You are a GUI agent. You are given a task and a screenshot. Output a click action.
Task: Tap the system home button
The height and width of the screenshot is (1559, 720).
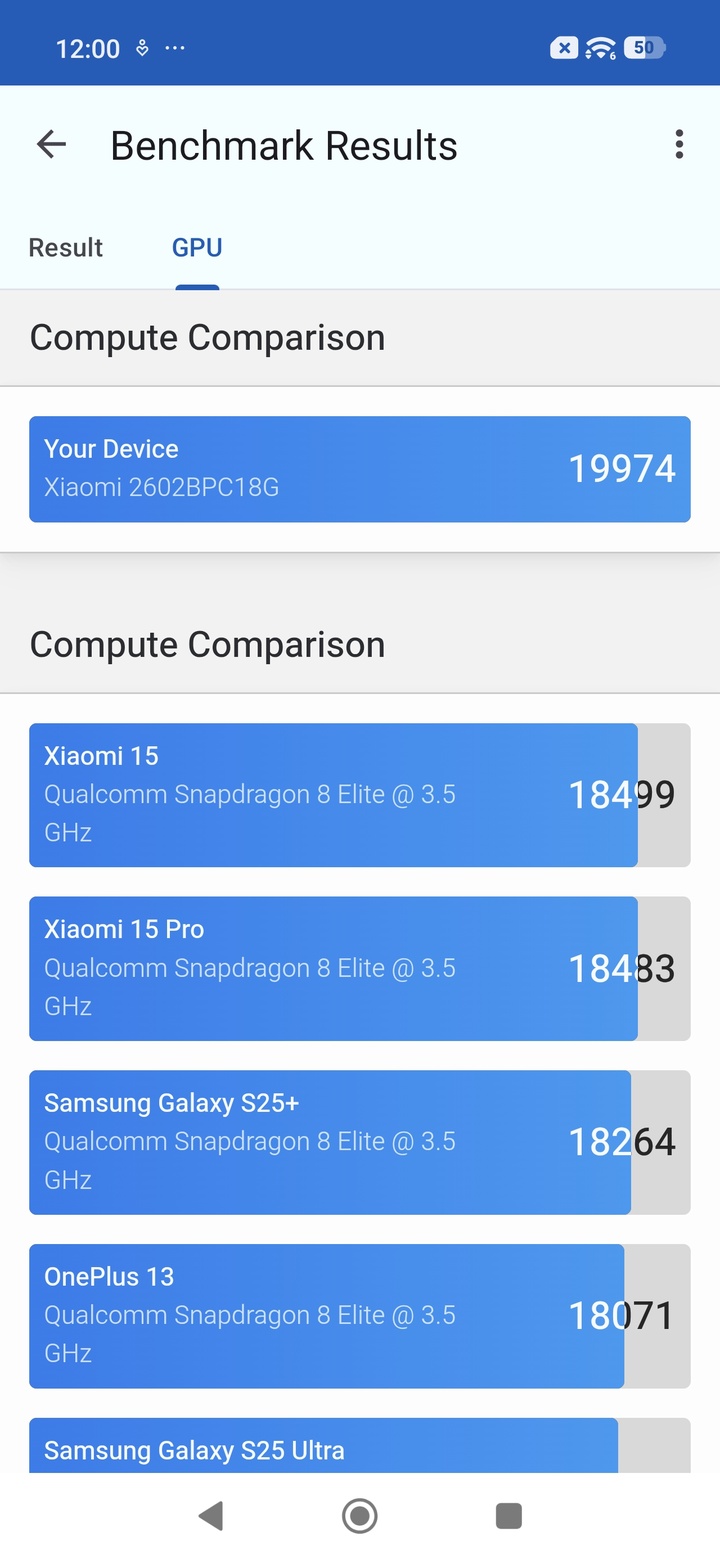360,1516
